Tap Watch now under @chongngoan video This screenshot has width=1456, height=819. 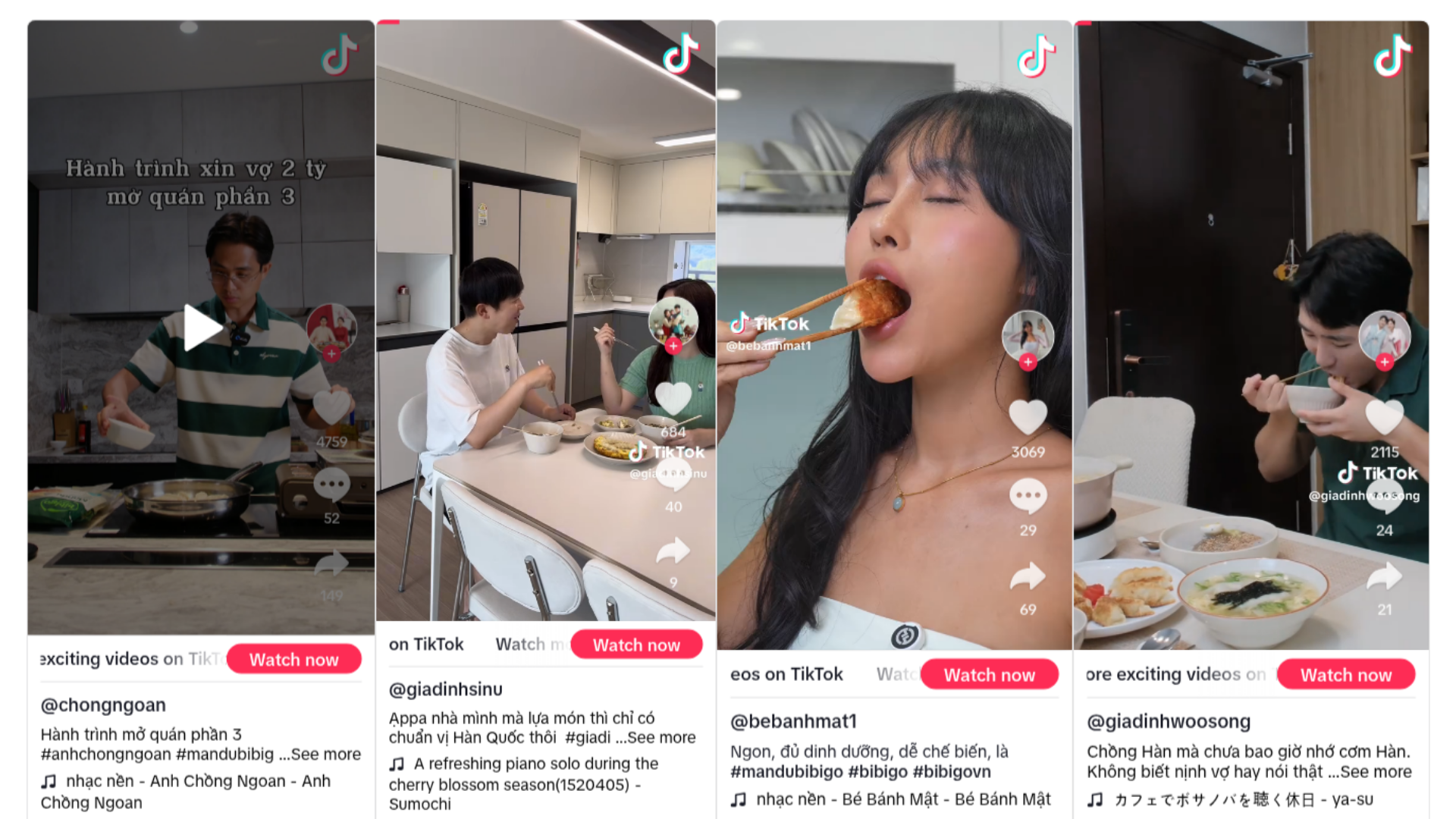(x=293, y=660)
